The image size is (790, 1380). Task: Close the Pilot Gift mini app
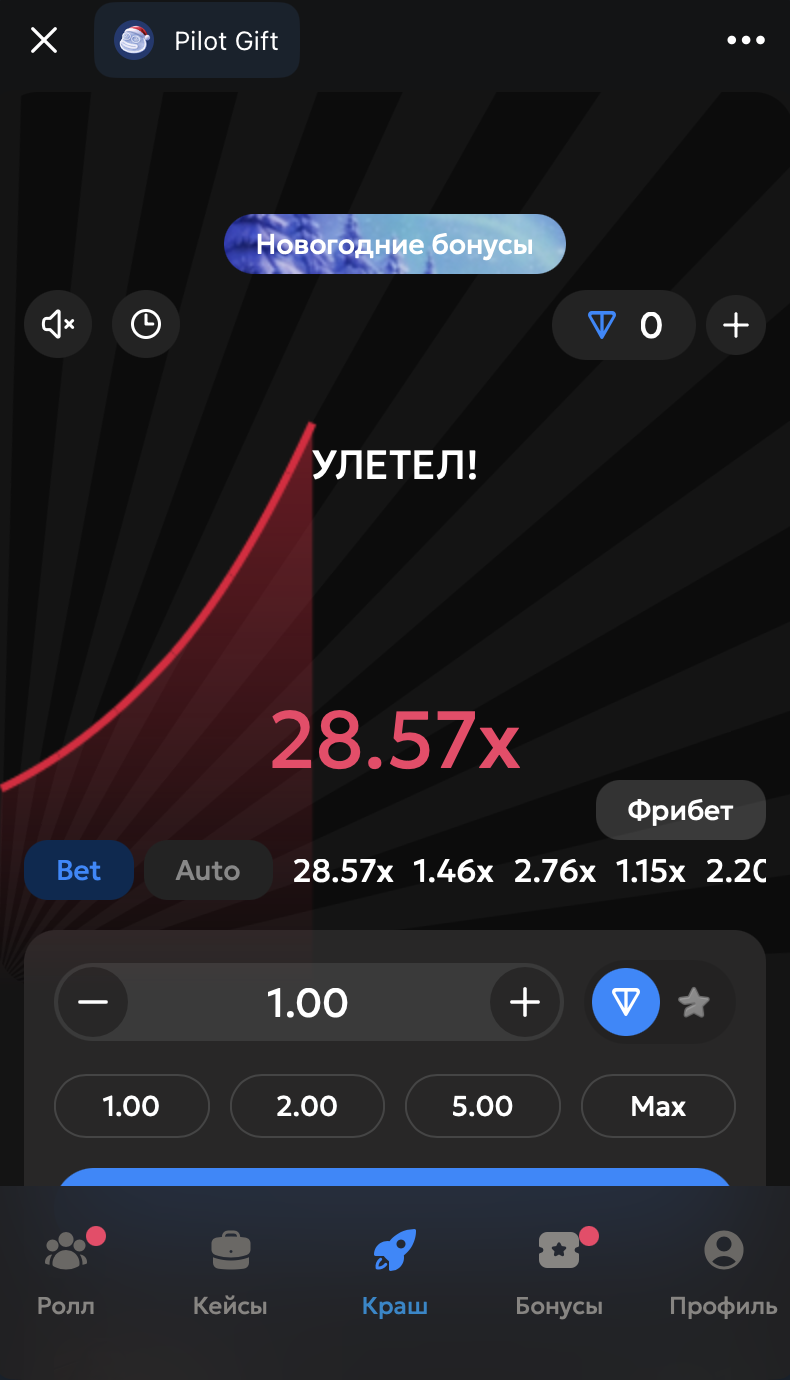[x=44, y=41]
